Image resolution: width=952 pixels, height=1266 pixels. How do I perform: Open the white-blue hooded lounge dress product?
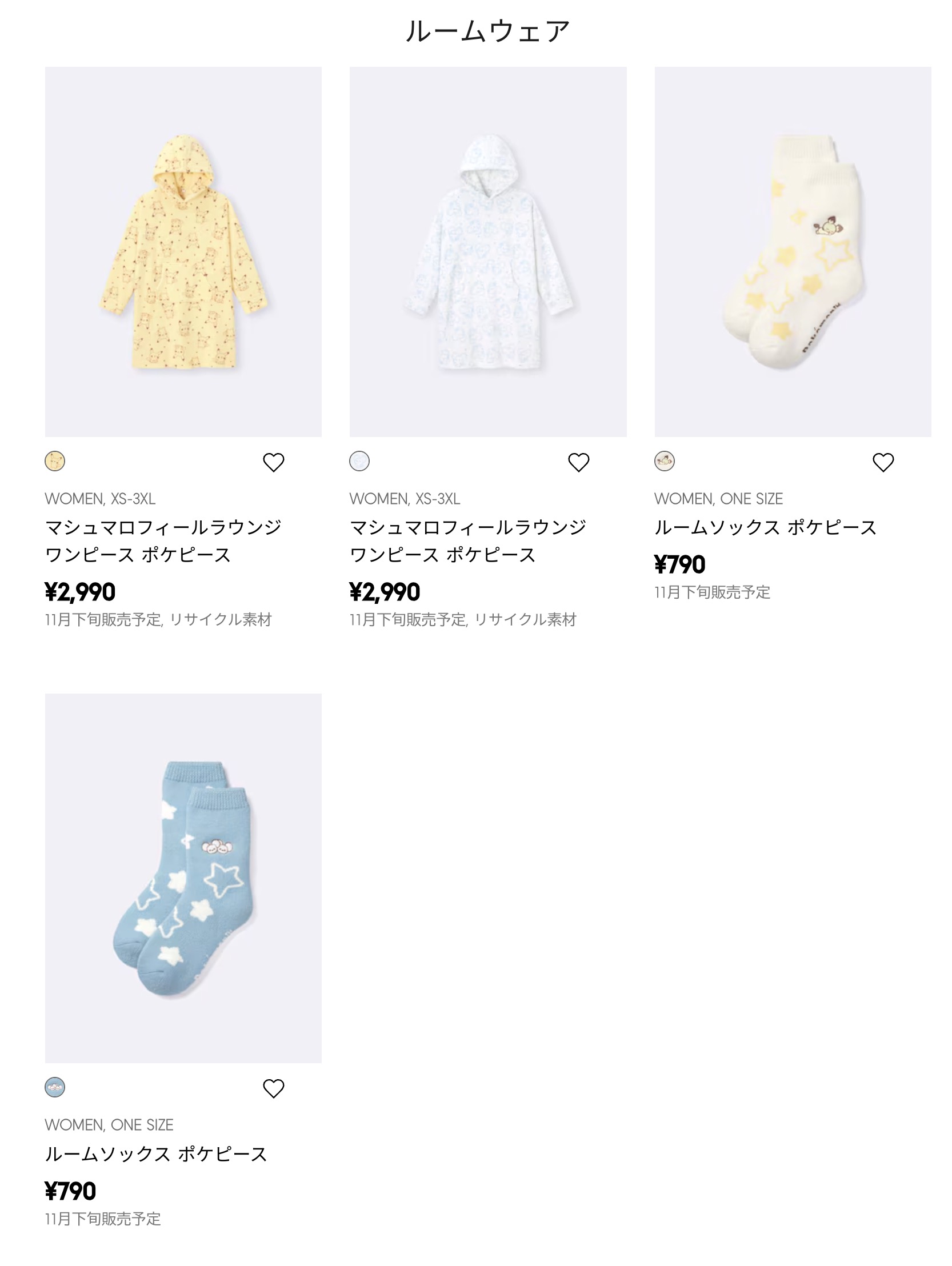click(x=488, y=252)
